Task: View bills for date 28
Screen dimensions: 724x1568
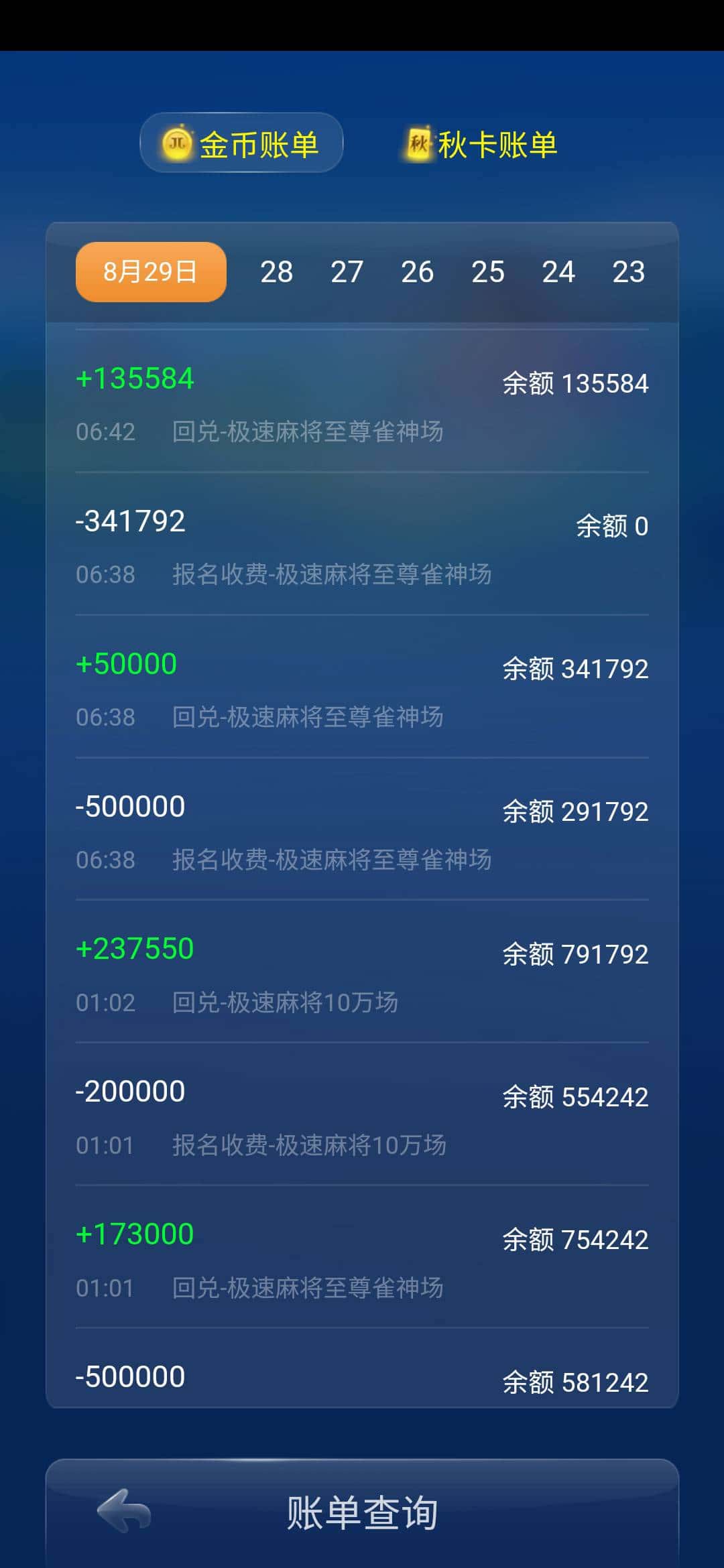Action: pyautogui.click(x=277, y=271)
